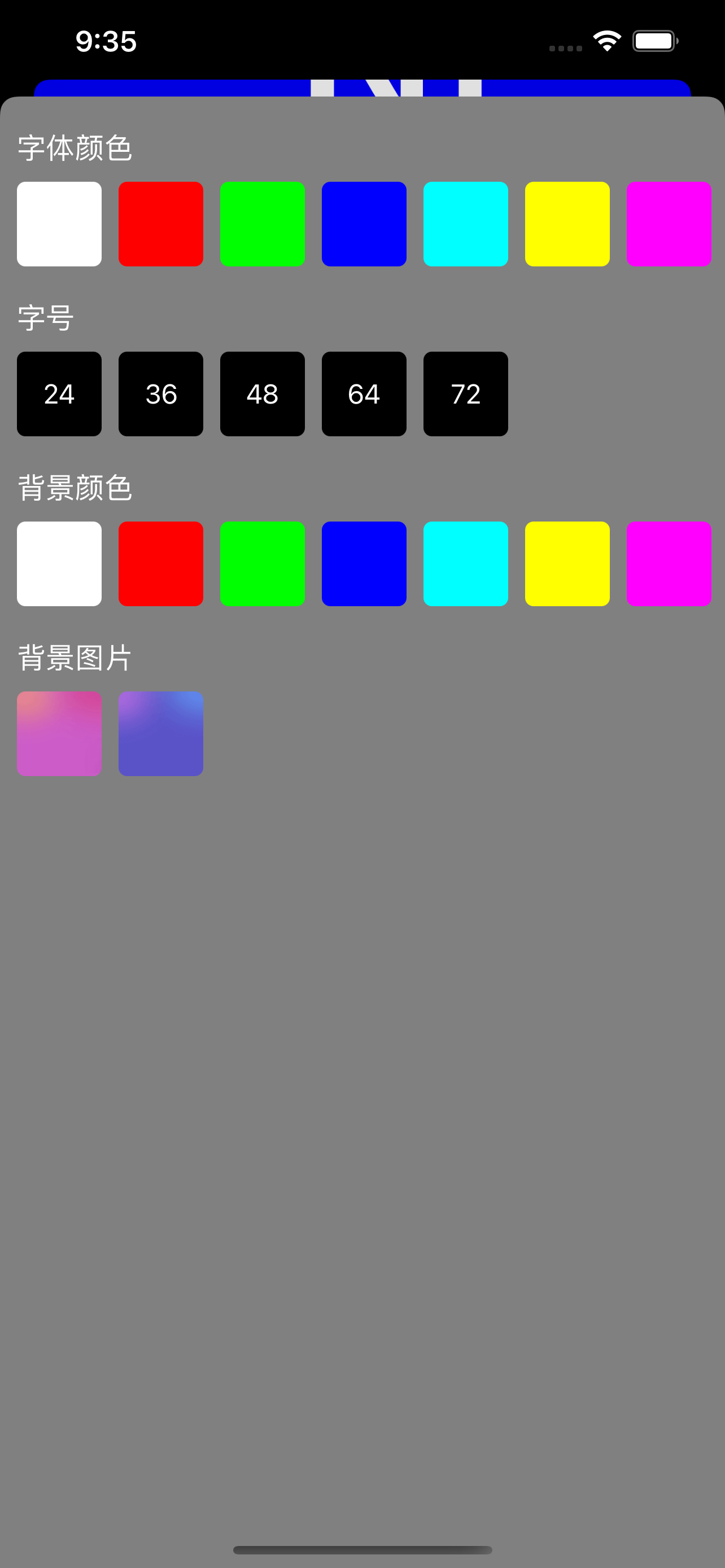Pick the largest font size 72
Viewport: 725px width, 1568px height.
coord(466,394)
